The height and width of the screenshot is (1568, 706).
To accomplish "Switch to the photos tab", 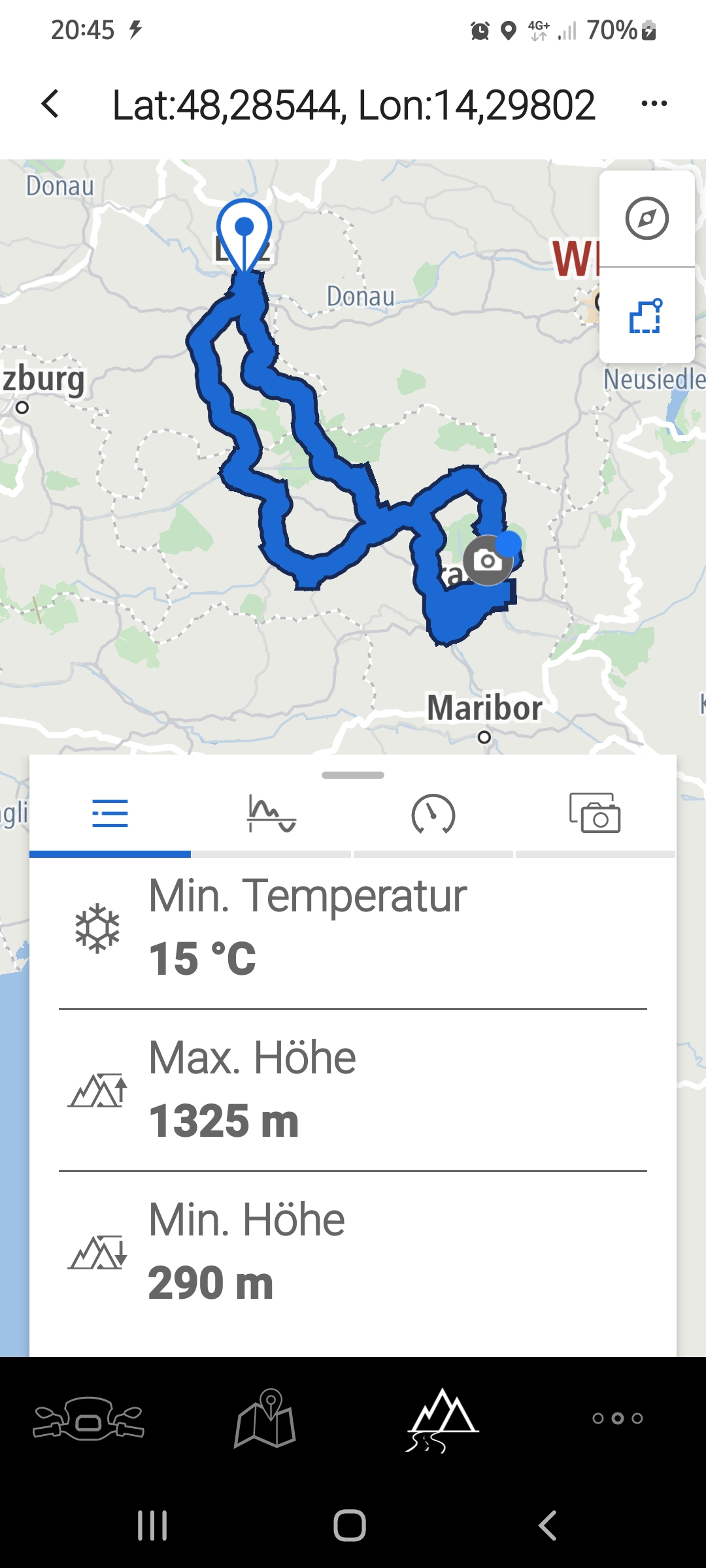I will click(x=595, y=814).
